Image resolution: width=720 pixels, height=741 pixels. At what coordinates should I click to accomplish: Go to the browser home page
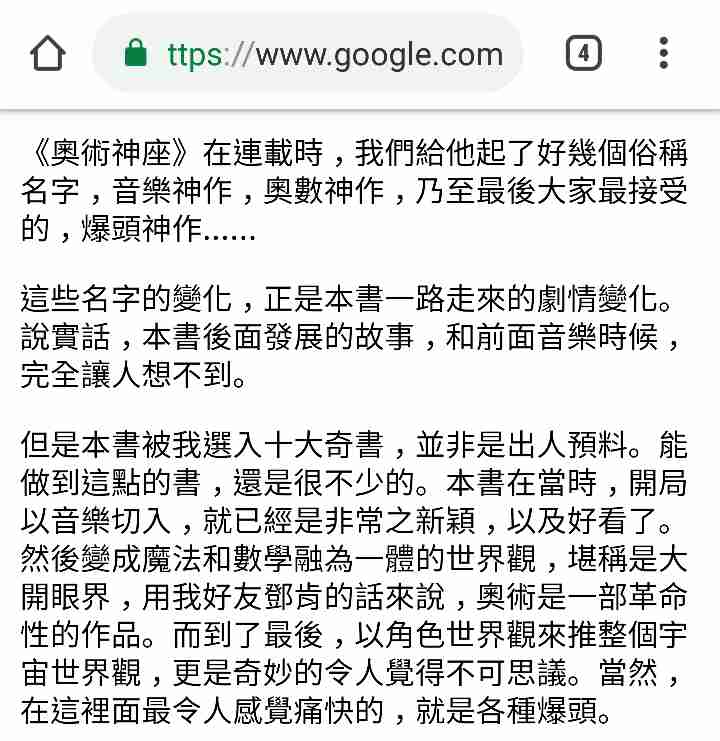(47, 53)
